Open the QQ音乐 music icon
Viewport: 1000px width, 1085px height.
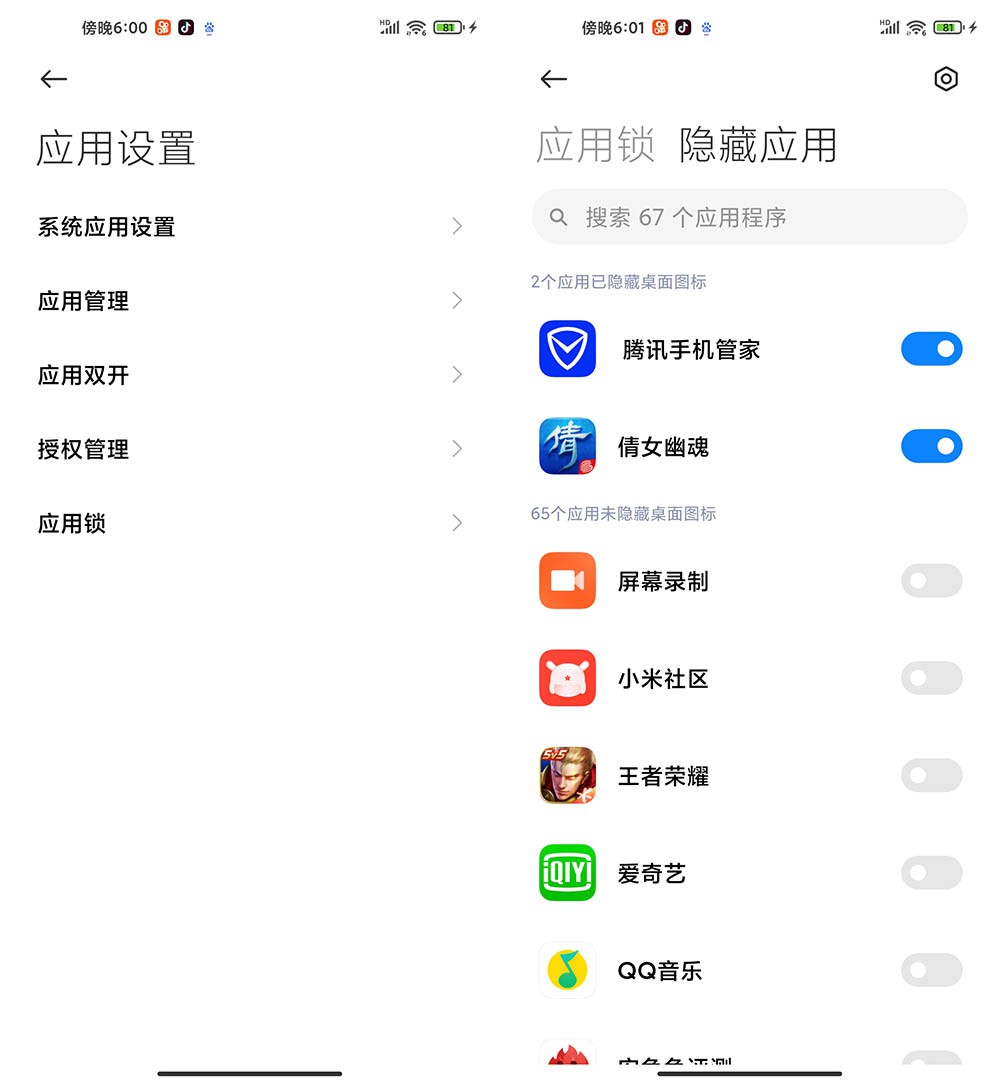click(x=567, y=969)
